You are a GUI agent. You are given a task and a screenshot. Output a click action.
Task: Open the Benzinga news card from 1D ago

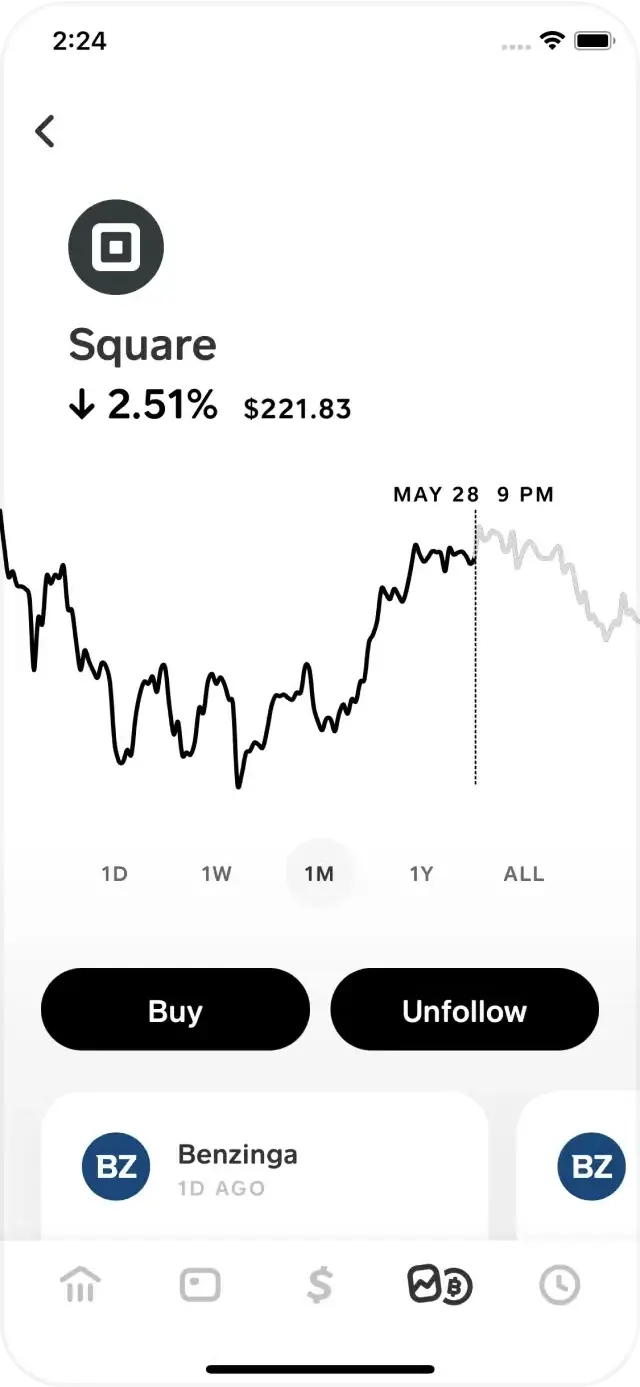pyautogui.click(x=264, y=1168)
